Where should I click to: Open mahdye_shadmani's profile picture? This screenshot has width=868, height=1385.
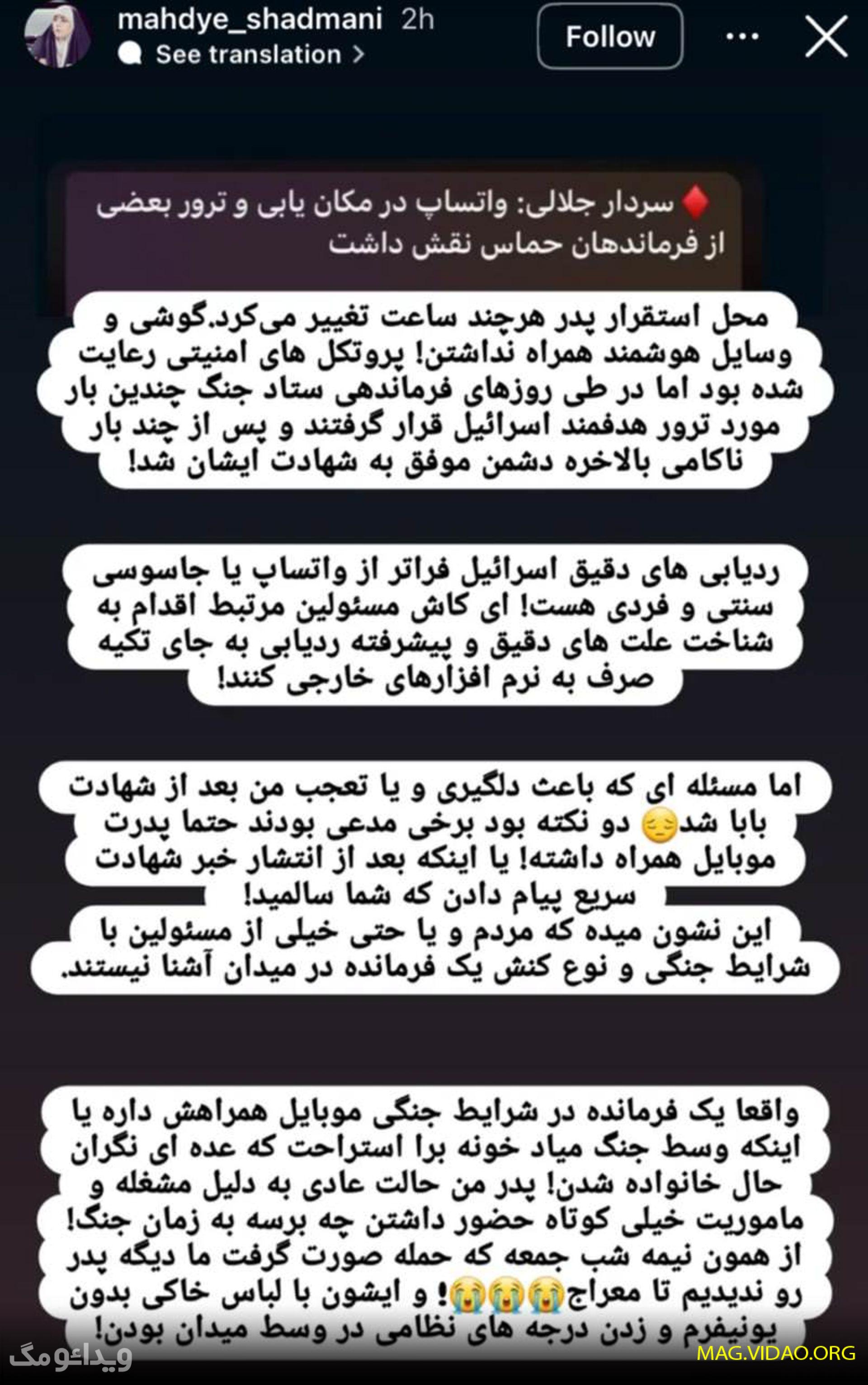[57, 36]
